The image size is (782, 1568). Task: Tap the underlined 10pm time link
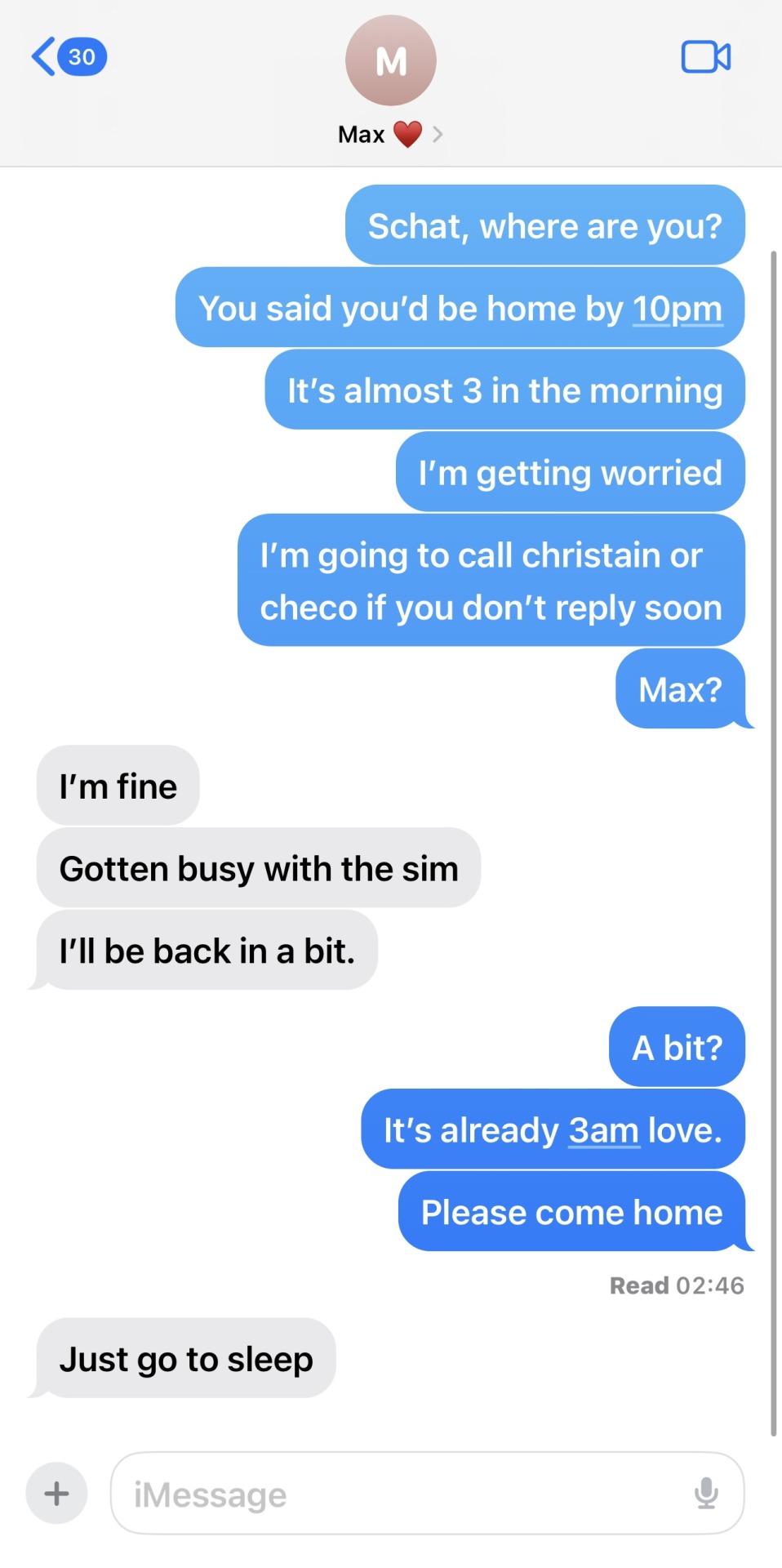[x=677, y=309]
